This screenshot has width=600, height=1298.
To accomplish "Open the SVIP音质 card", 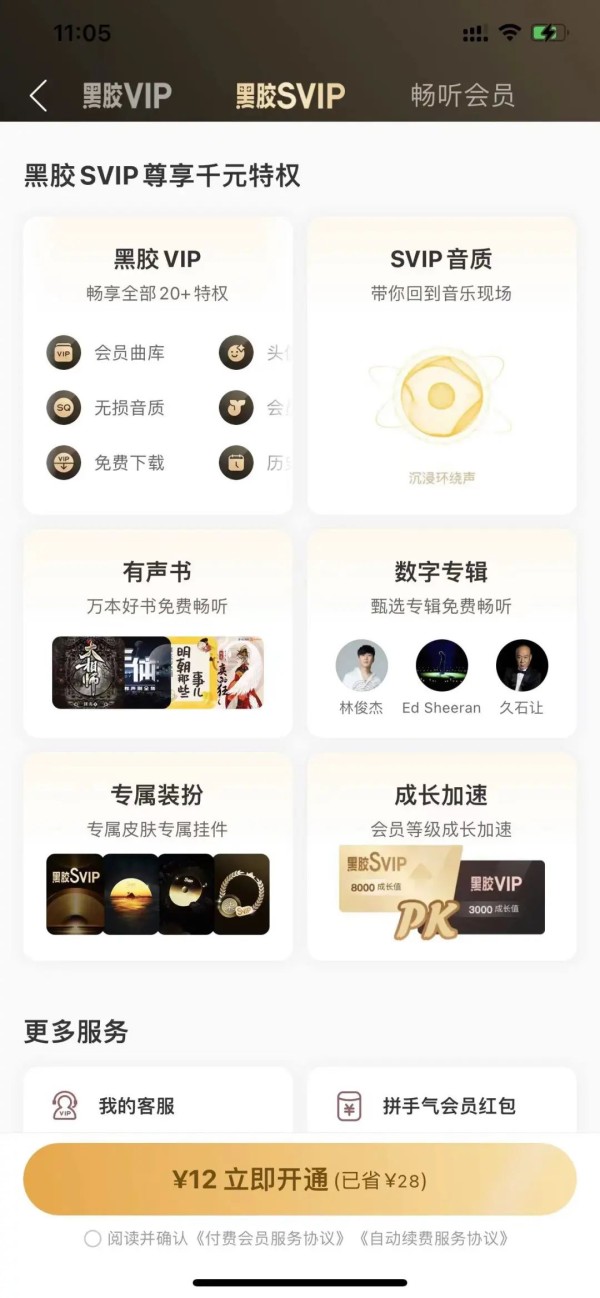I will pos(441,365).
